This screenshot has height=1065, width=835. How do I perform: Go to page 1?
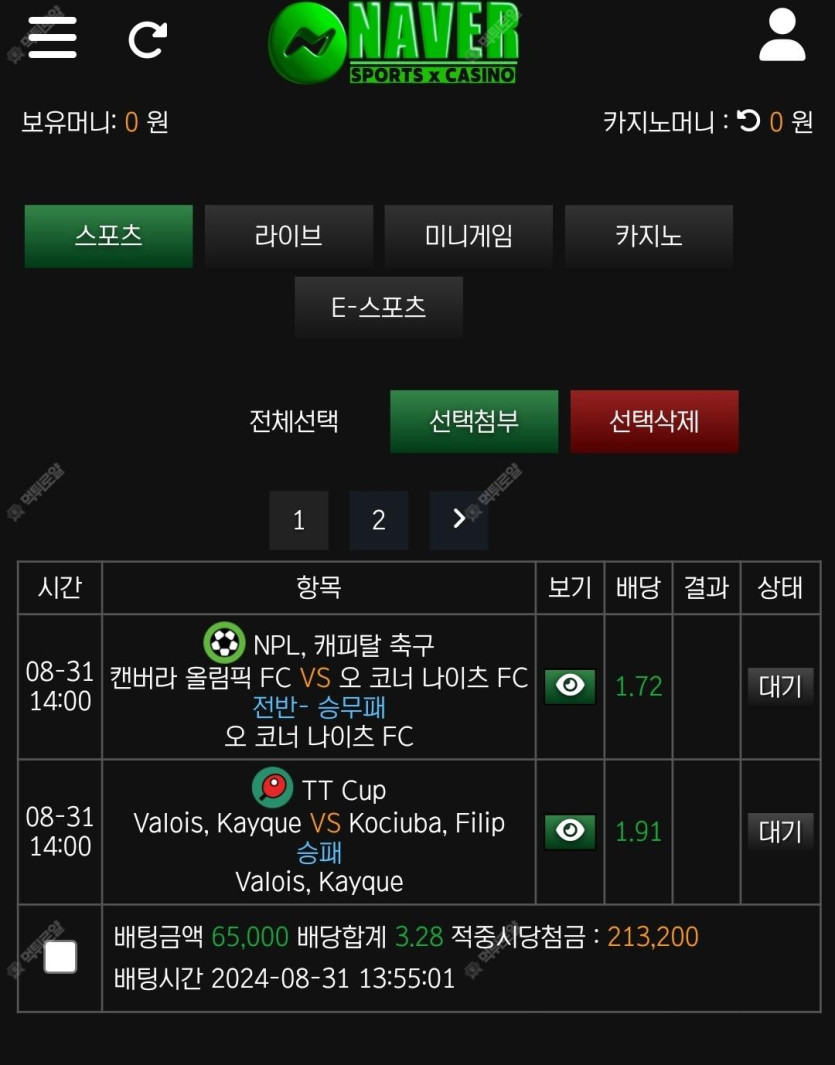298,520
